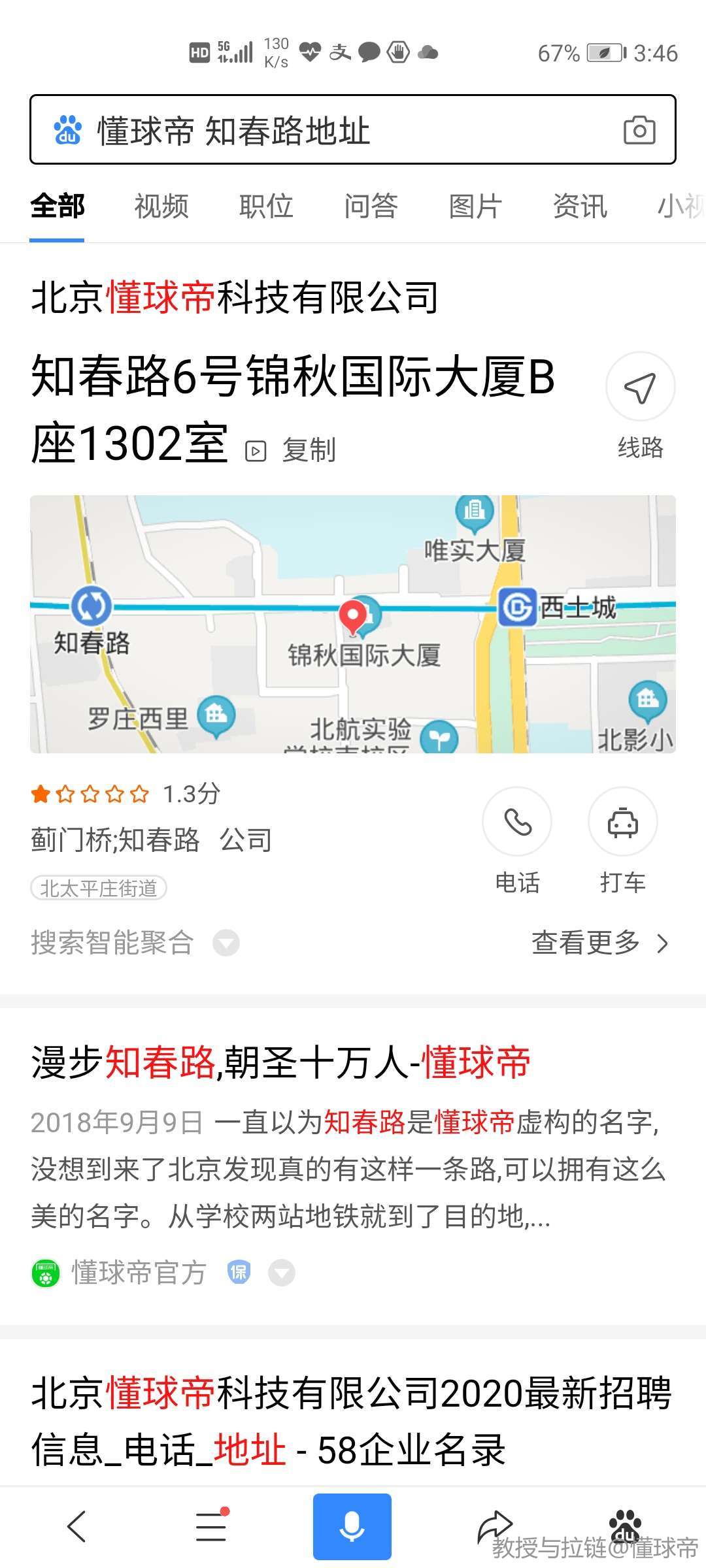Open 查看更多 for more details
Screen dimensions: 706x1568
coord(599,943)
